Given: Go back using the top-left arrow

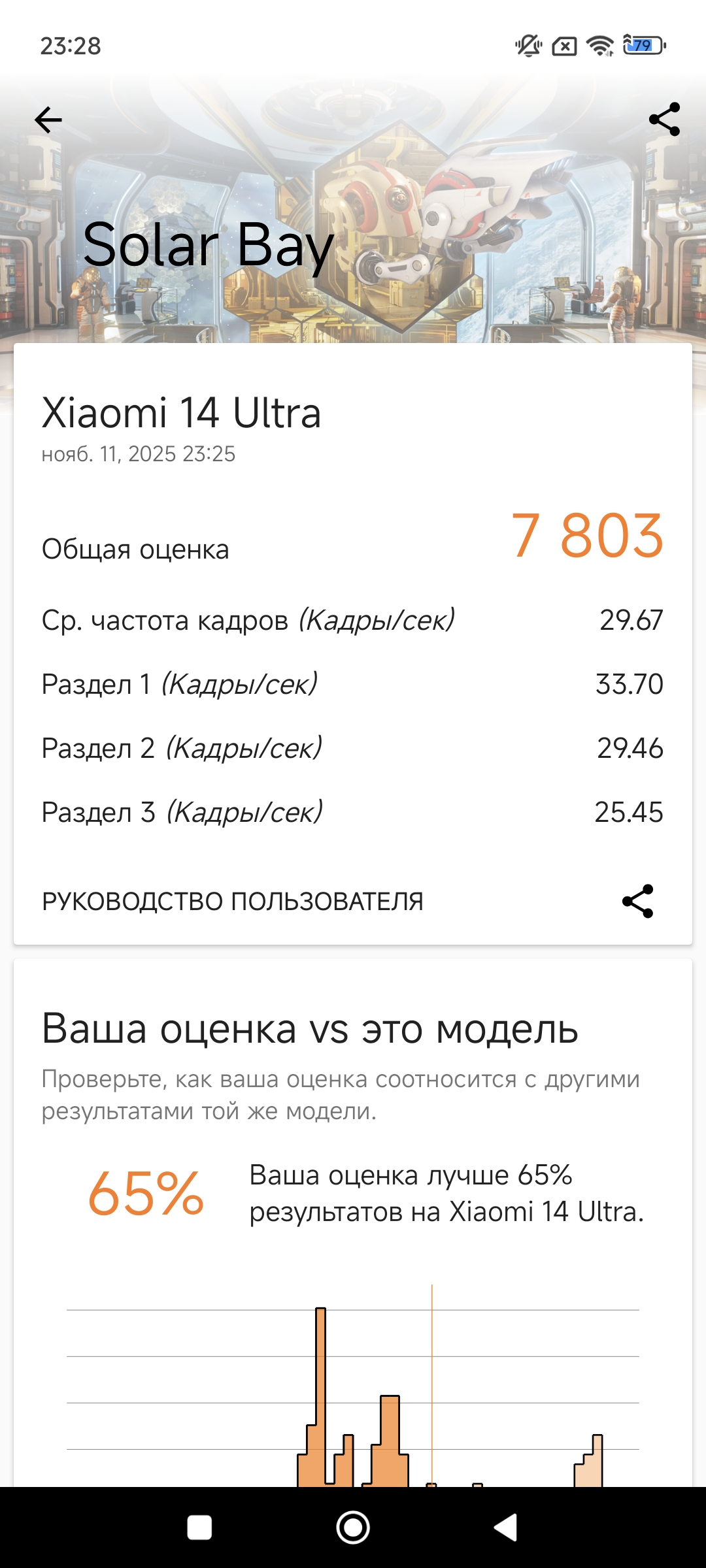Looking at the screenshot, I should click(x=48, y=120).
